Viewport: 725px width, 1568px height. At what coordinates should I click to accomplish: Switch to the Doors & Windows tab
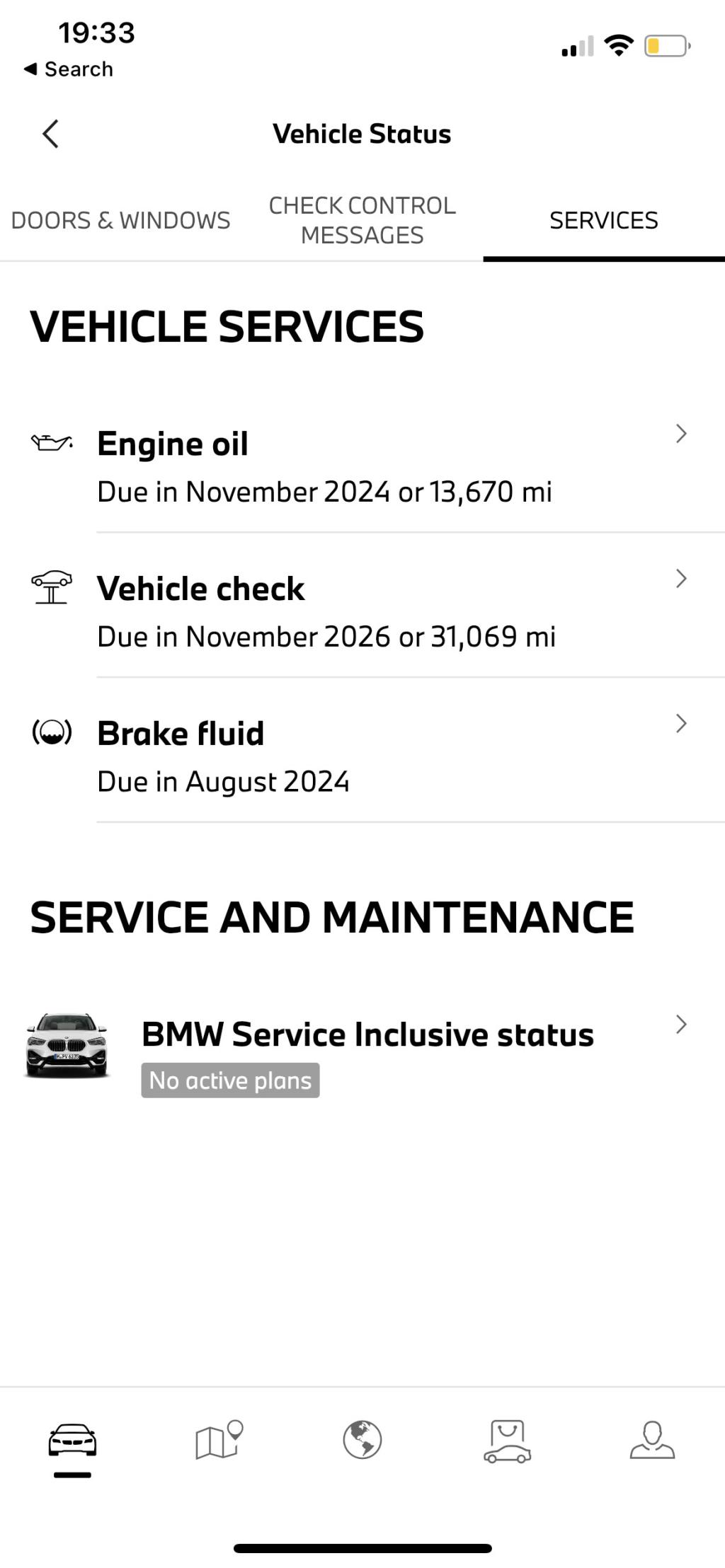click(120, 219)
